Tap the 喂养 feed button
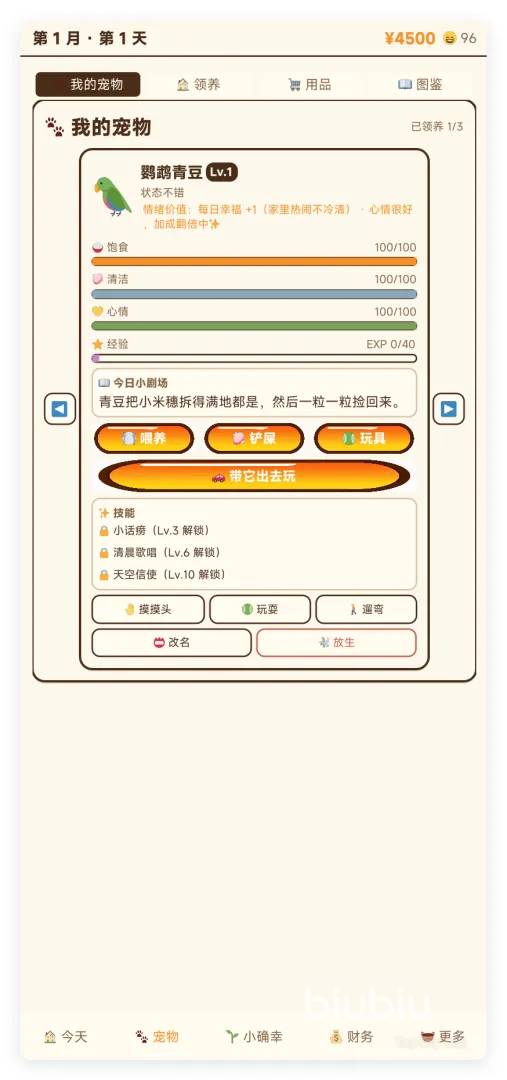Viewport: 507px width, 1080px height. point(144,439)
